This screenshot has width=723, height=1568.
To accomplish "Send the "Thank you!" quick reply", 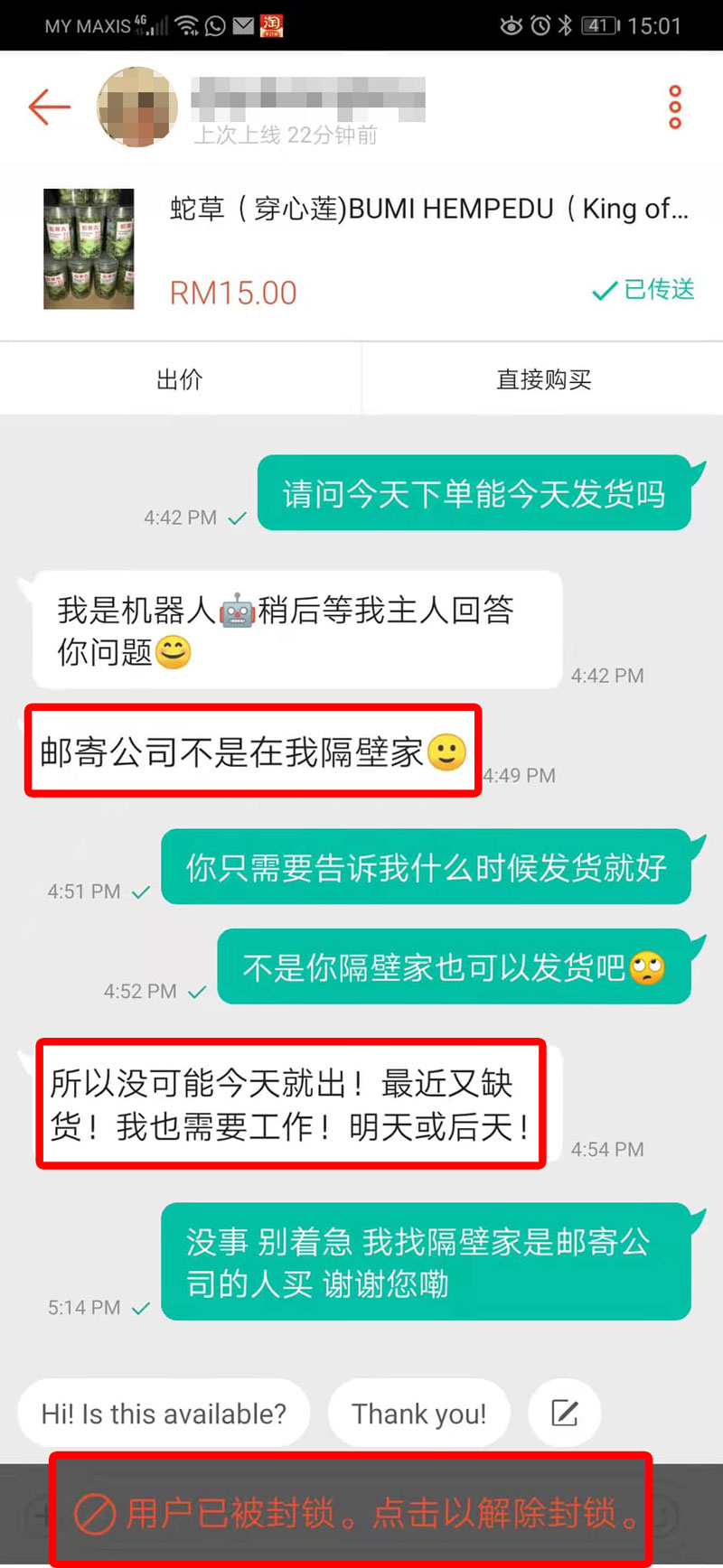I will (x=418, y=1414).
